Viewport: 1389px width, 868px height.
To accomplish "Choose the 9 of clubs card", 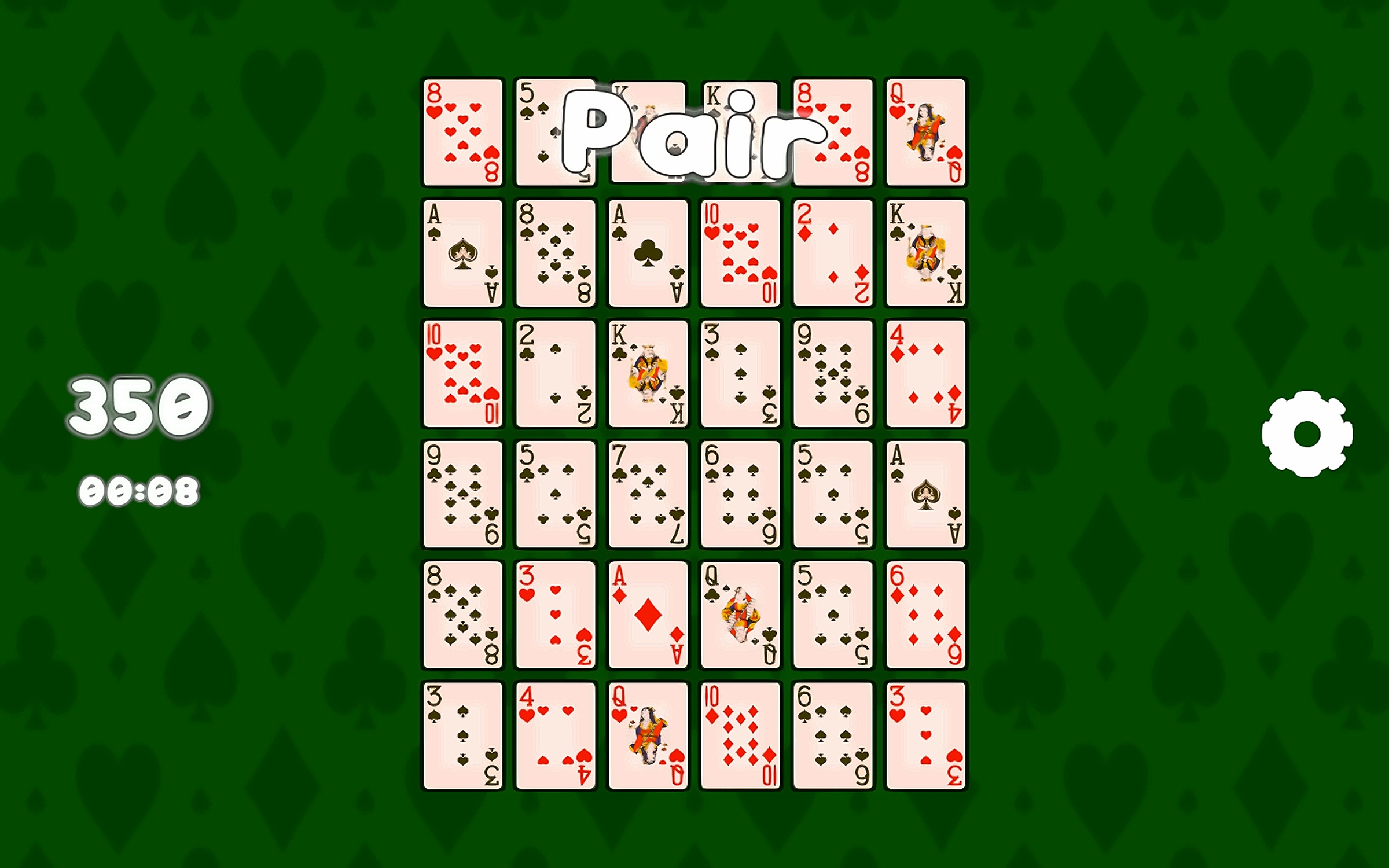I will (x=462, y=494).
